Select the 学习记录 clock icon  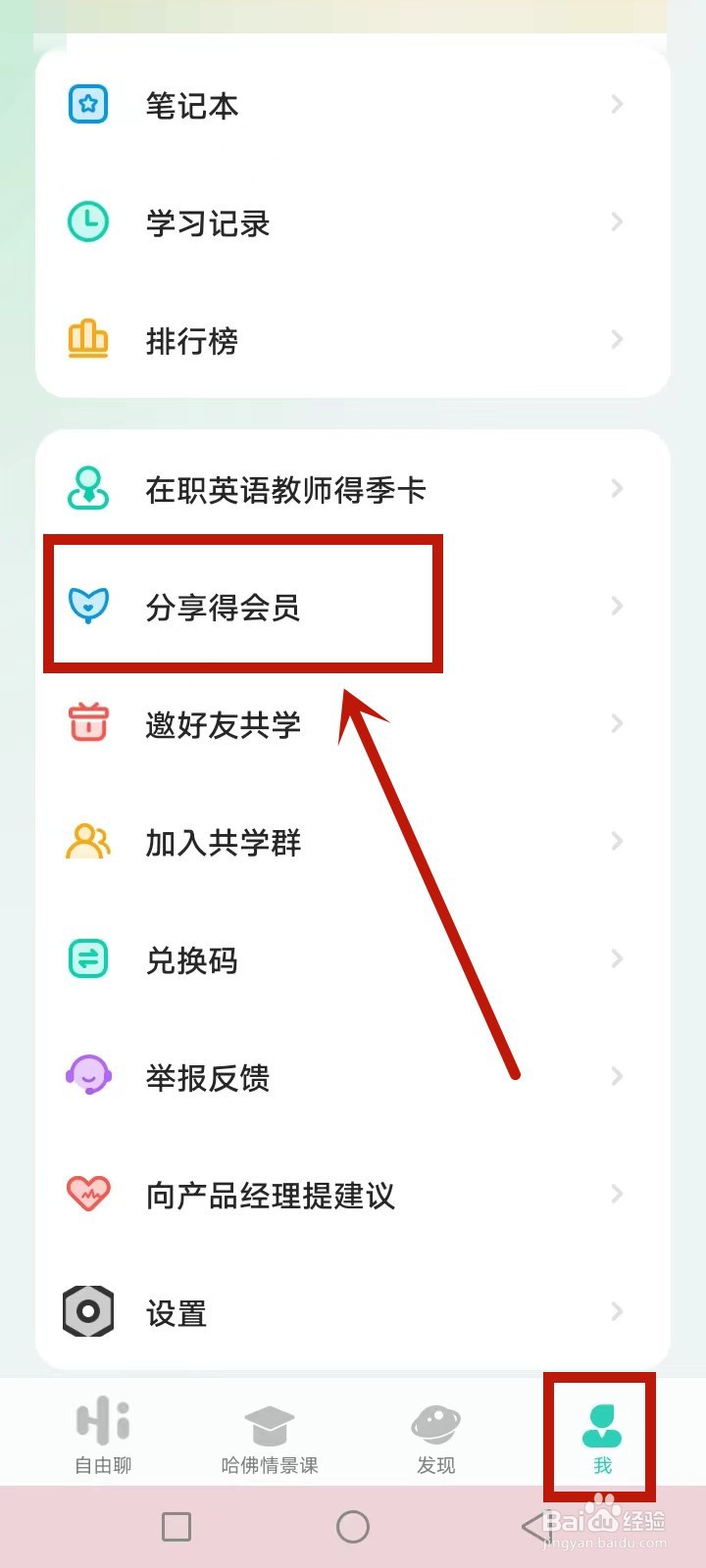87,221
